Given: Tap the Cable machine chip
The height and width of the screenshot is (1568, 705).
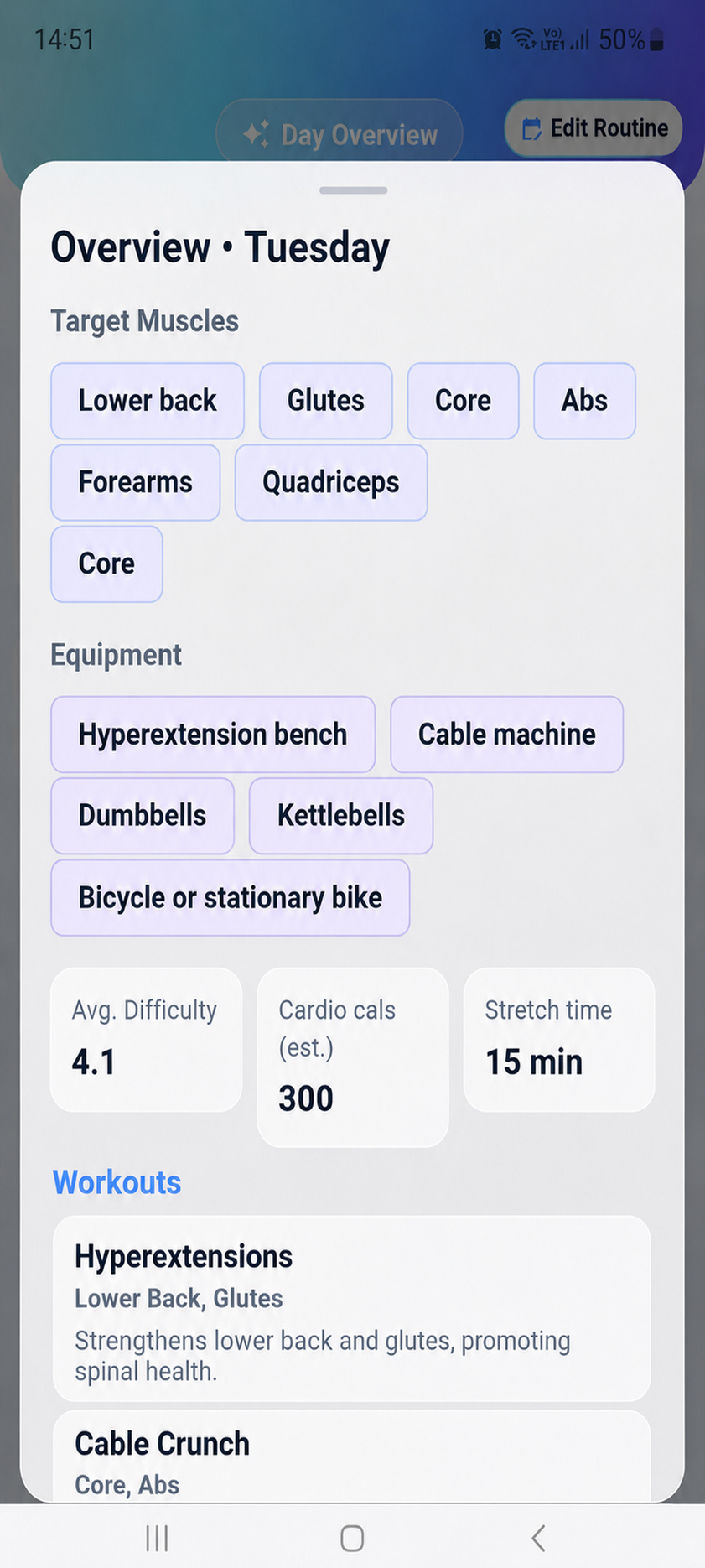Looking at the screenshot, I should coord(507,735).
